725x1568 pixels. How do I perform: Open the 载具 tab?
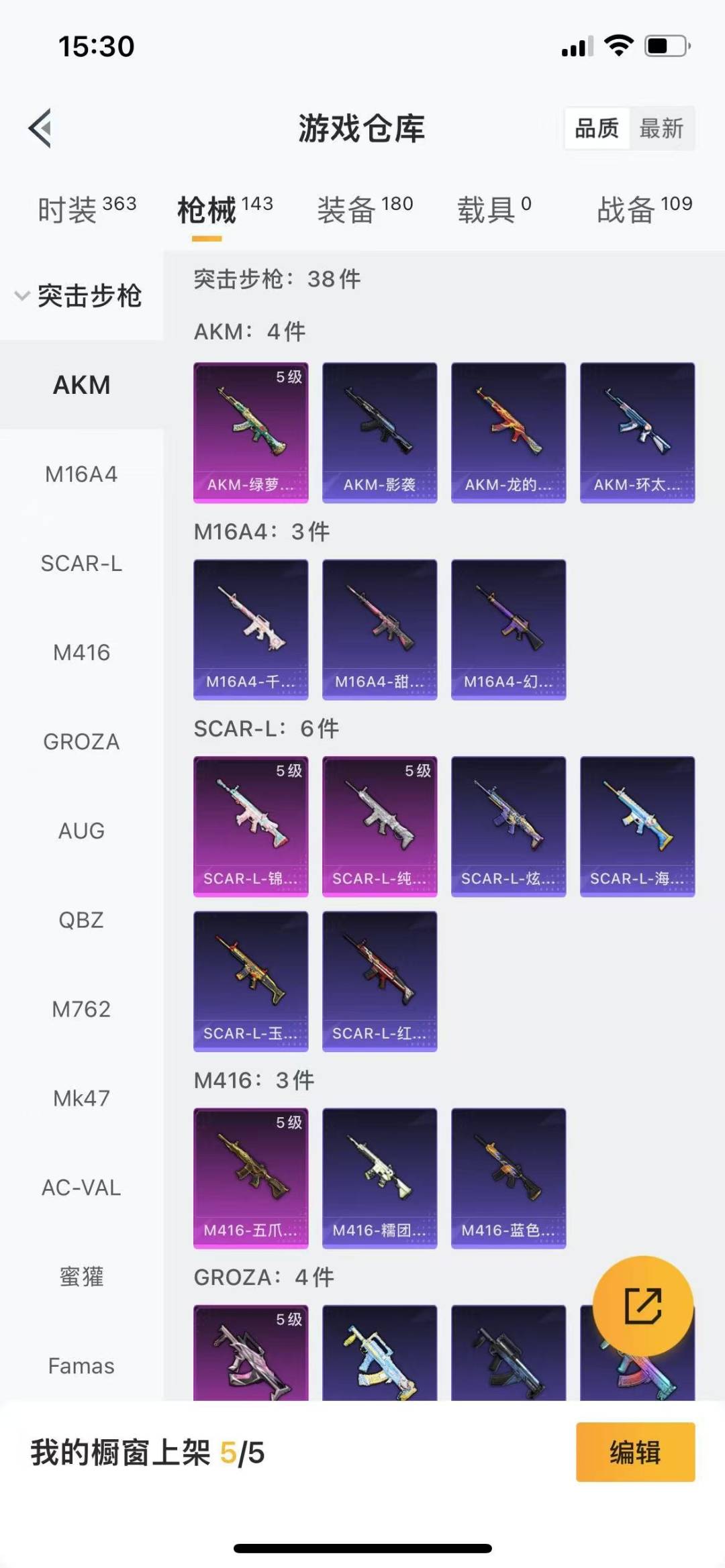coord(495,209)
